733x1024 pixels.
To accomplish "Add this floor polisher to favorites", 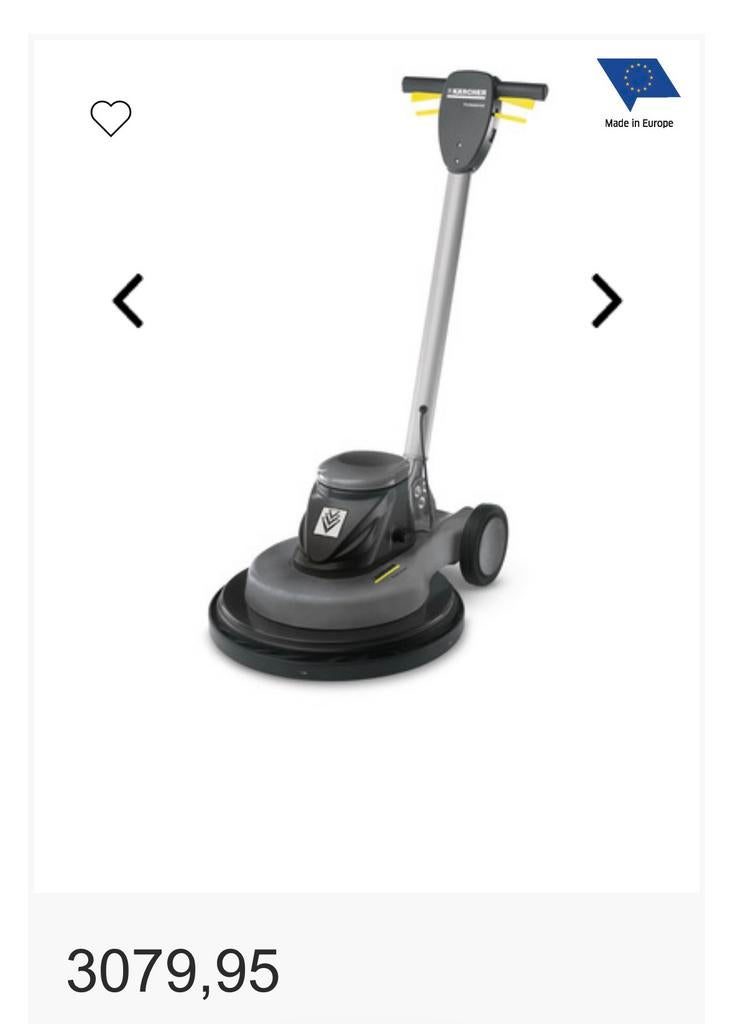I will click(111, 118).
